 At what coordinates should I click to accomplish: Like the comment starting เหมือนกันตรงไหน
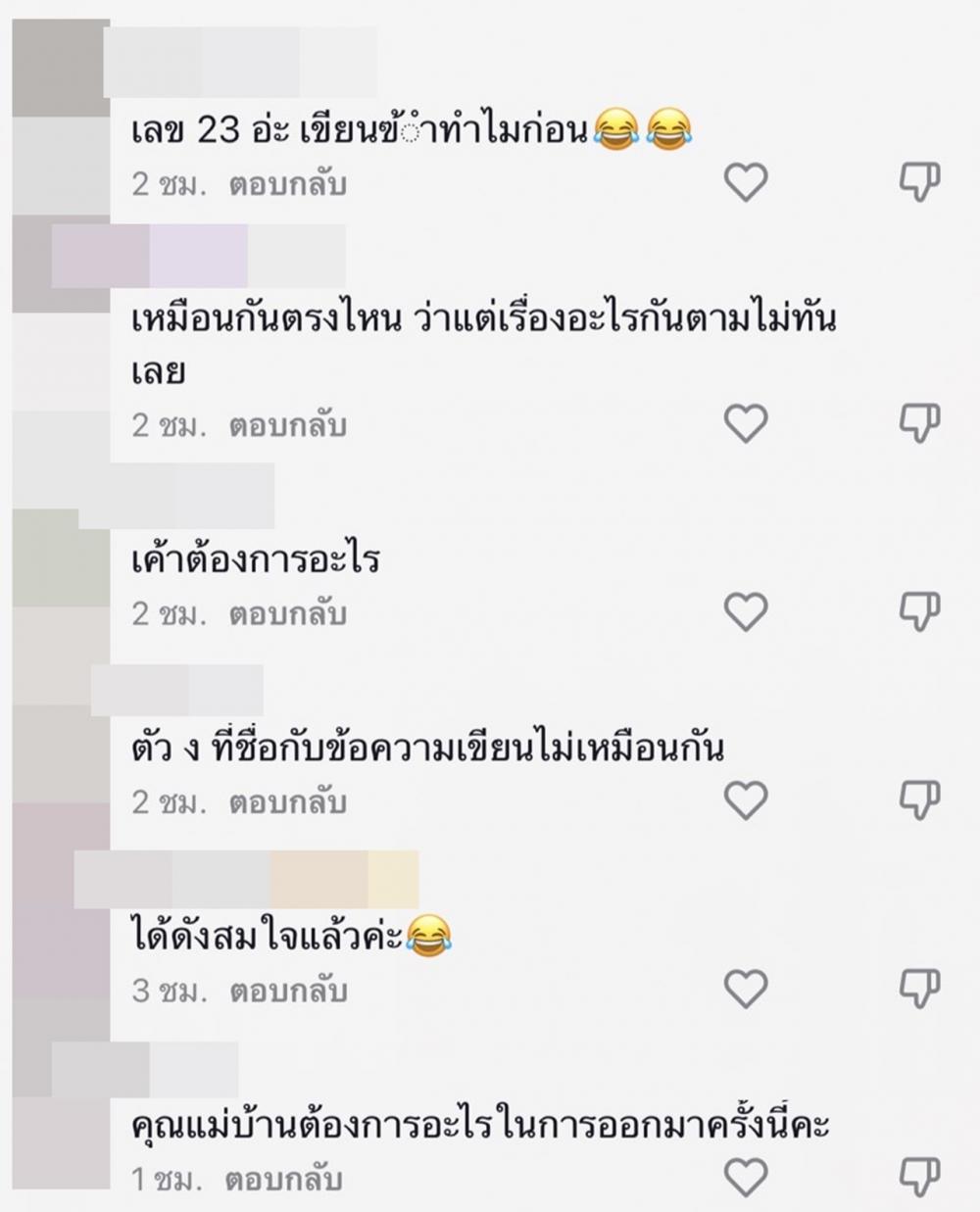[745, 423]
